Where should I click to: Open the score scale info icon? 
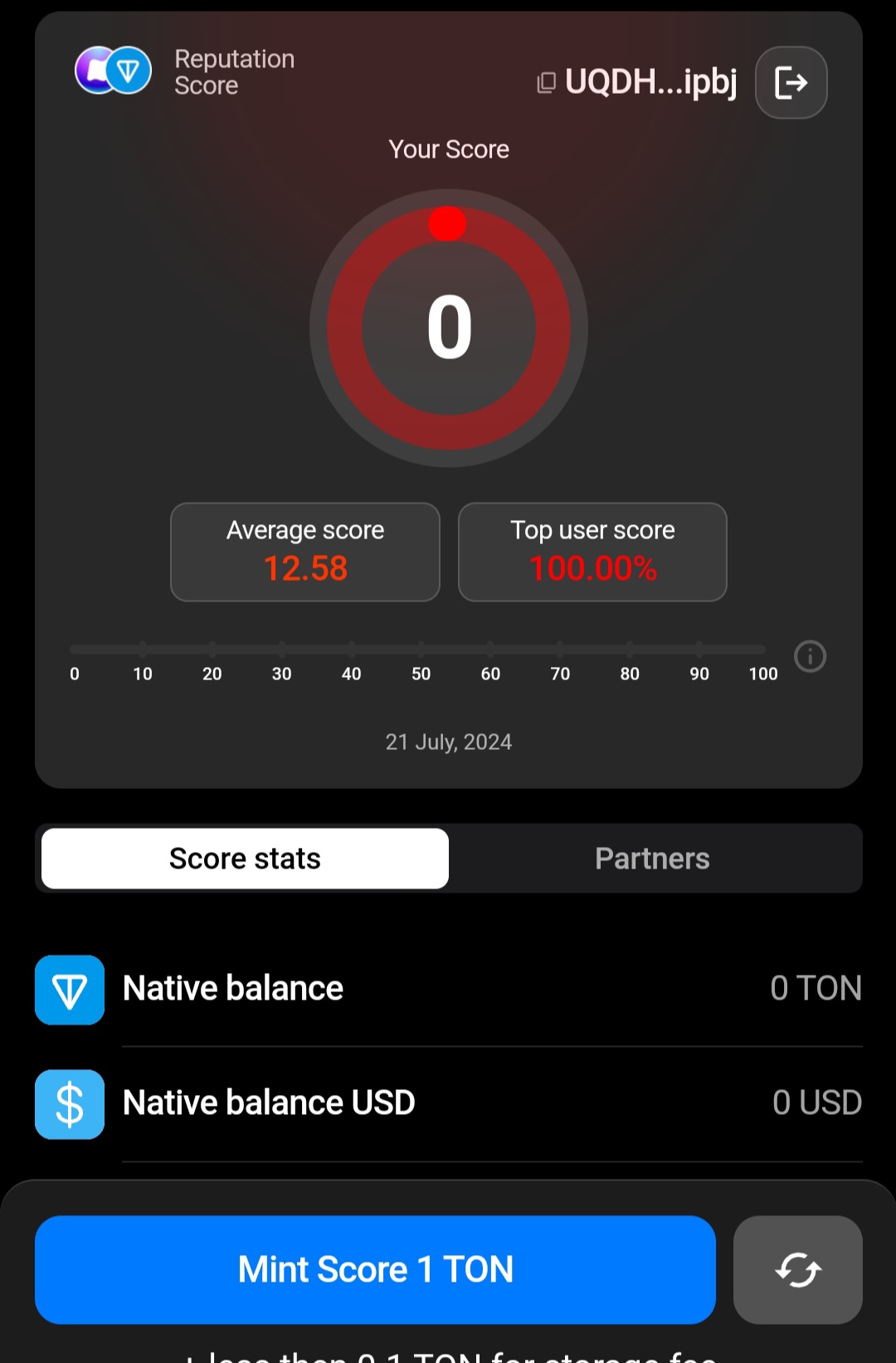pos(810,656)
